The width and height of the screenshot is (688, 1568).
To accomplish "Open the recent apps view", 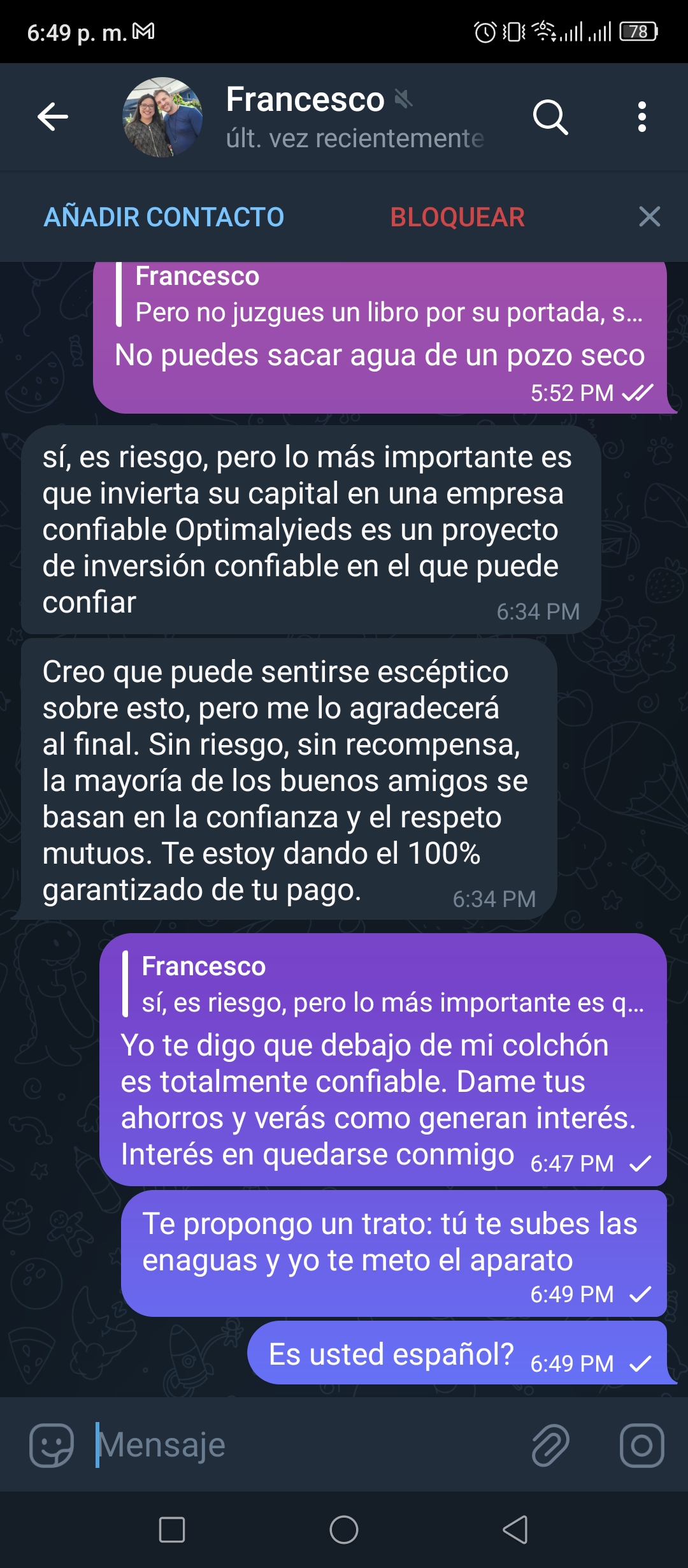I will coord(172,1530).
